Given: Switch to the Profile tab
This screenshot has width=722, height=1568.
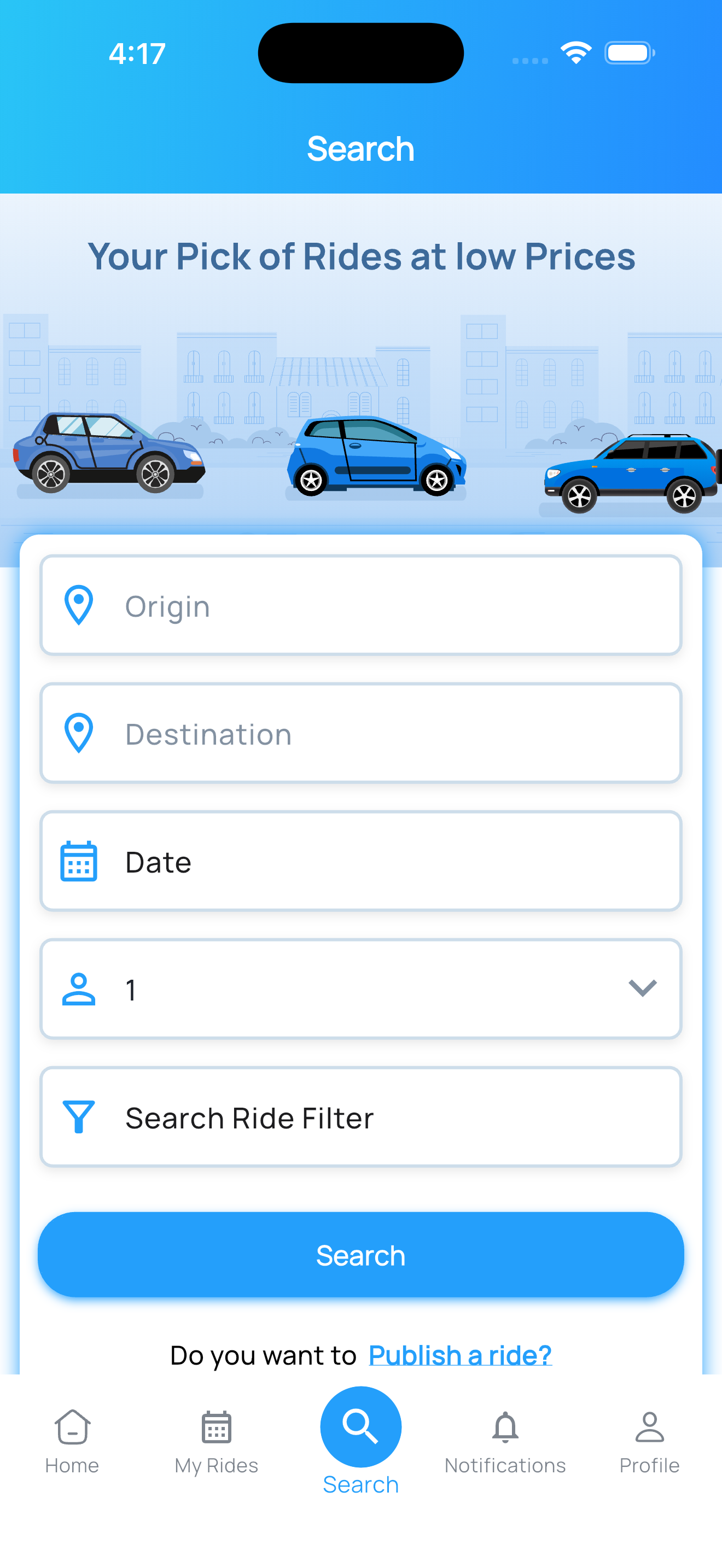Looking at the screenshot, I should point(649,1443).
